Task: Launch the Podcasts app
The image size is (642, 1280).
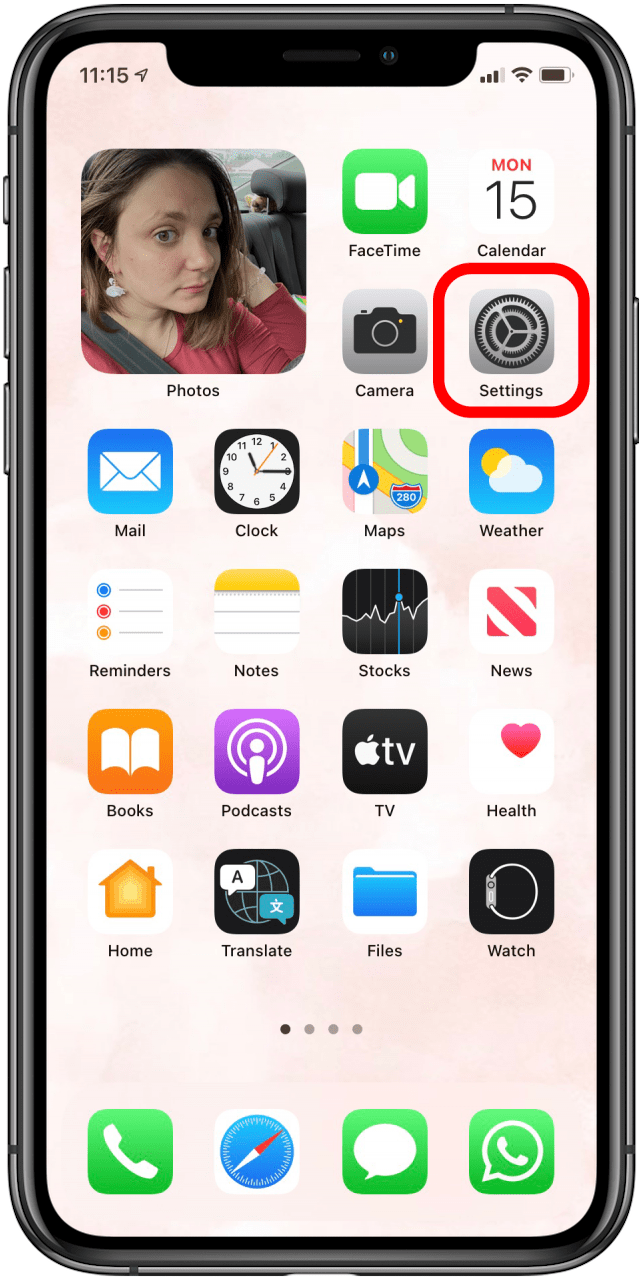Action: point(257,752)
